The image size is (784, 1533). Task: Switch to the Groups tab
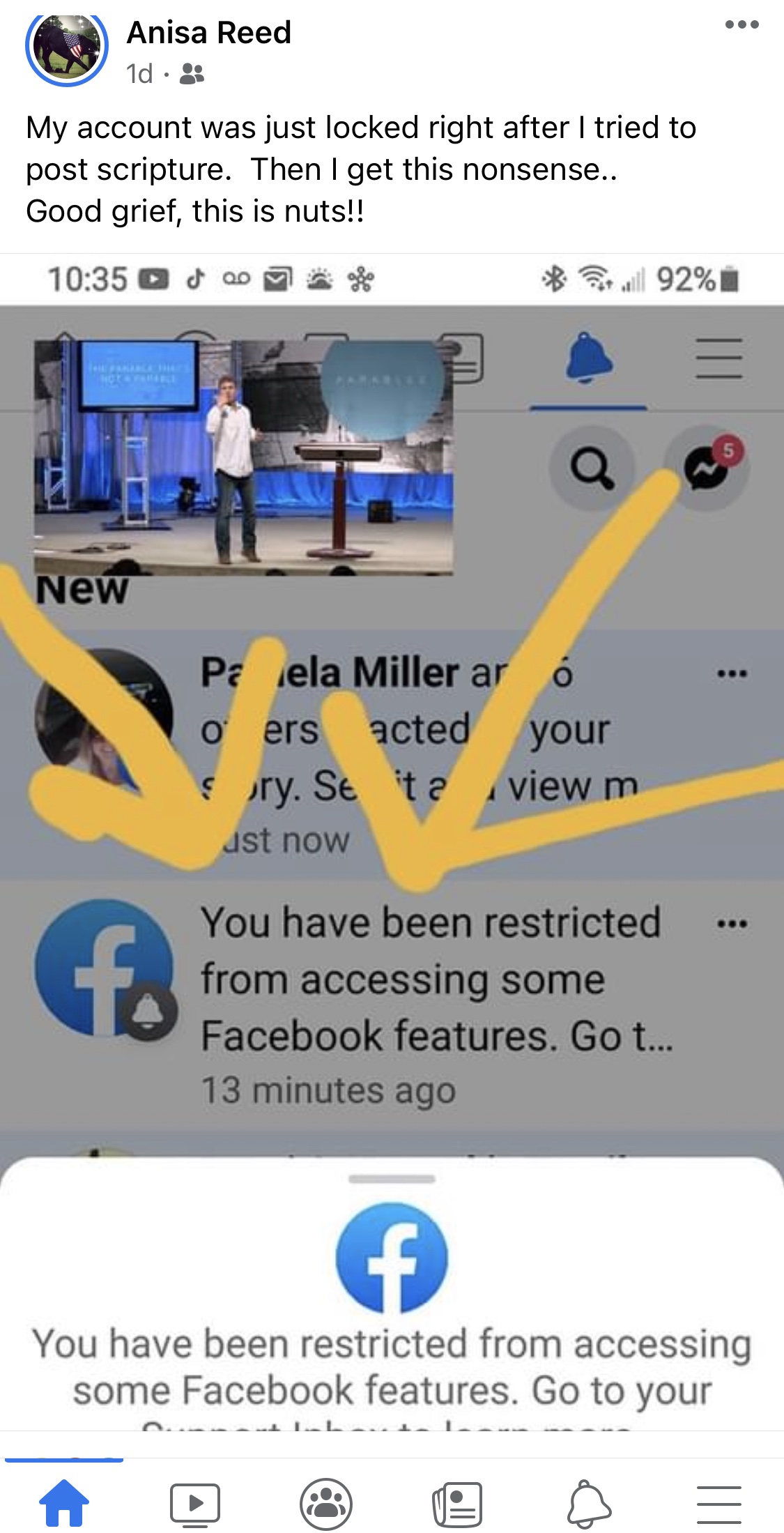(326, 1504)
